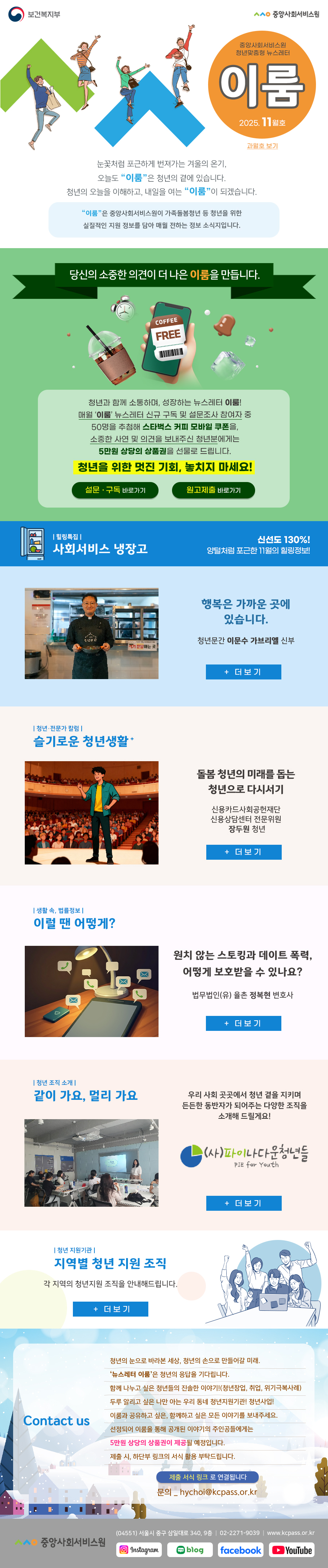
Task: Tap 더보기 for the 파이나다운청년들 introduction
Action: tap(243, 1203)
